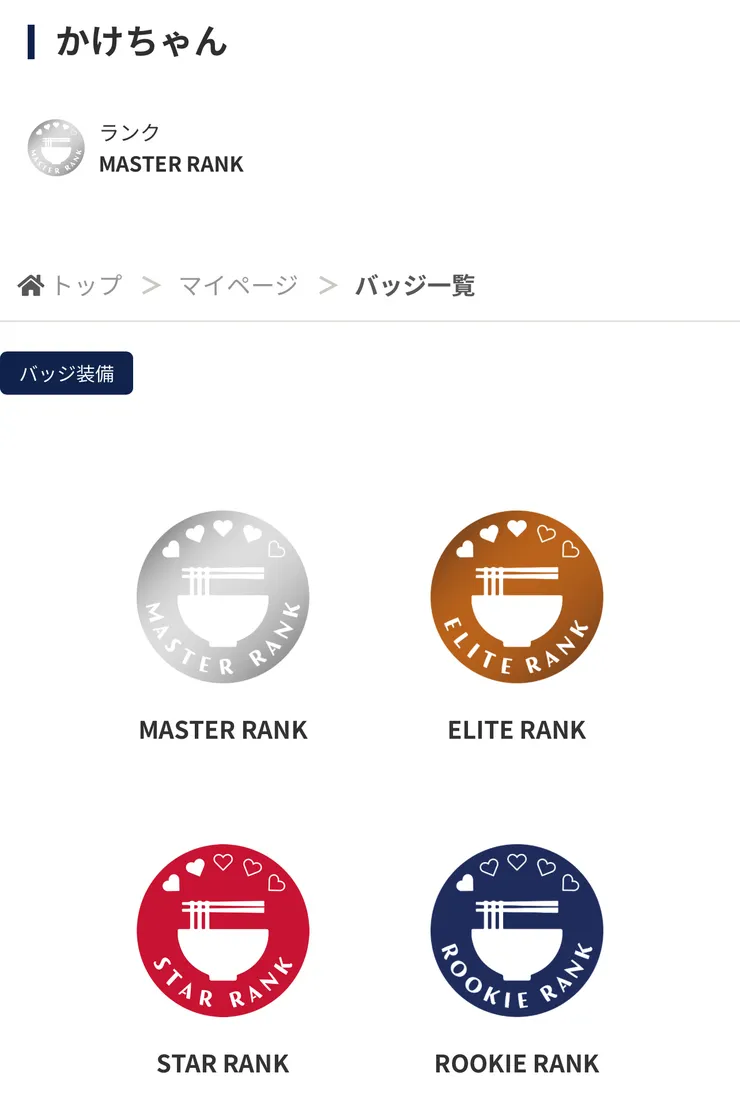Select the current バッジ一覧 breadcrumb item
The height and width of the screenshot is (1115, 740).
pos(415,284)
